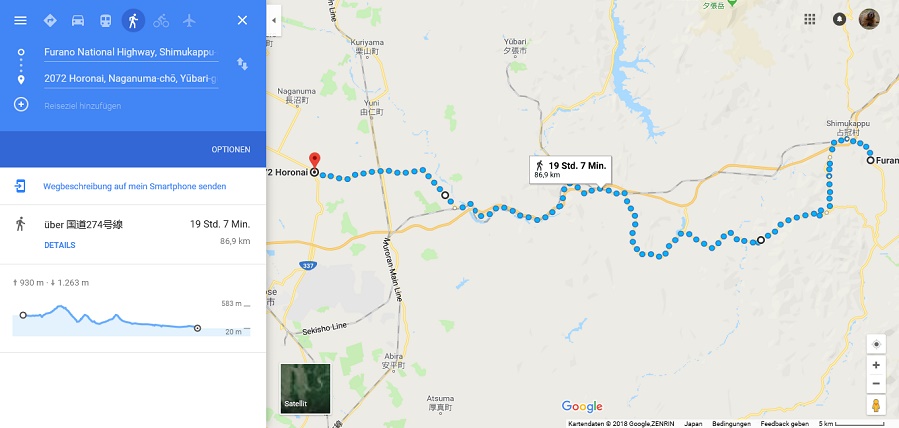Open route OPTIONEN
The image size is (899, 428).
pyautogui.click(x=230, y=149)
